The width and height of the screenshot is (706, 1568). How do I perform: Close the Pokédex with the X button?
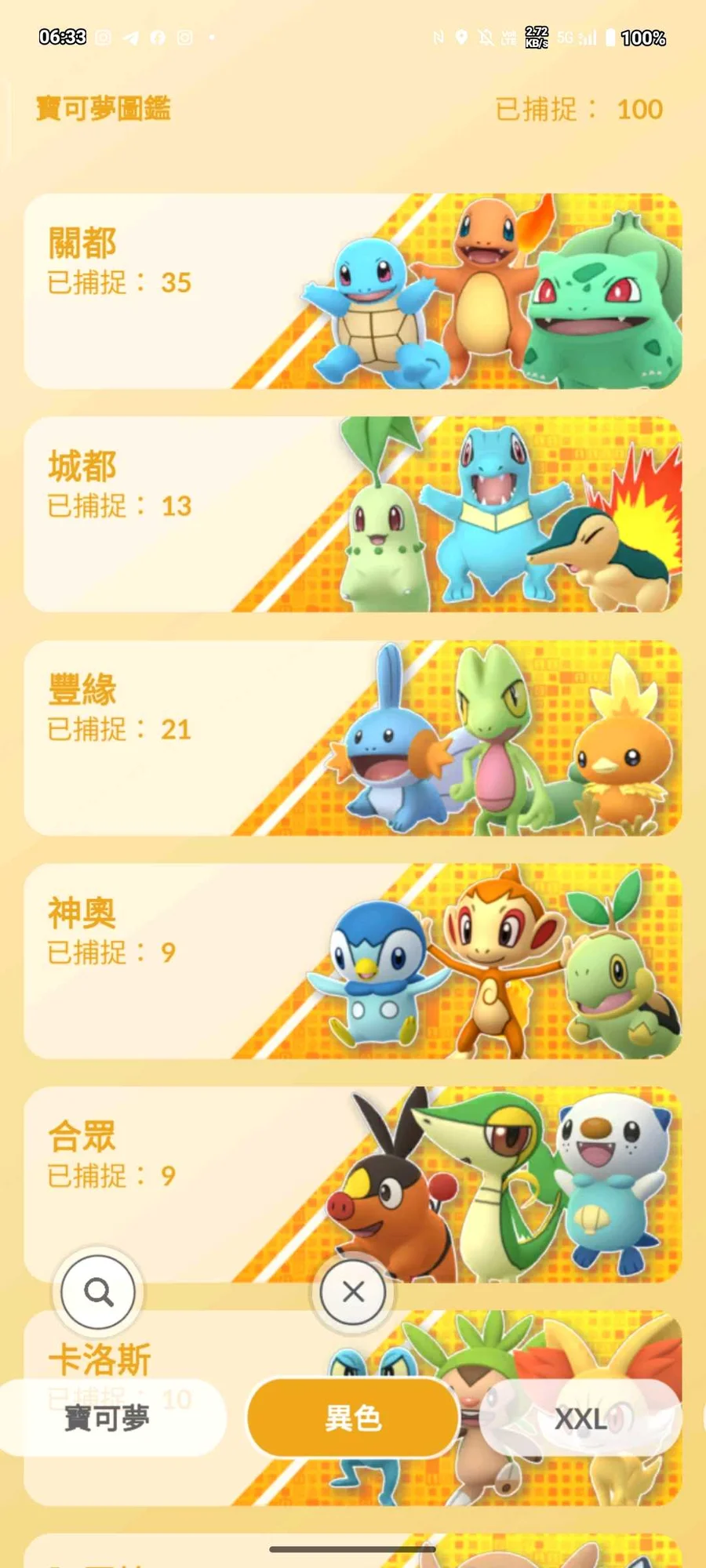tap(353, 1291)
